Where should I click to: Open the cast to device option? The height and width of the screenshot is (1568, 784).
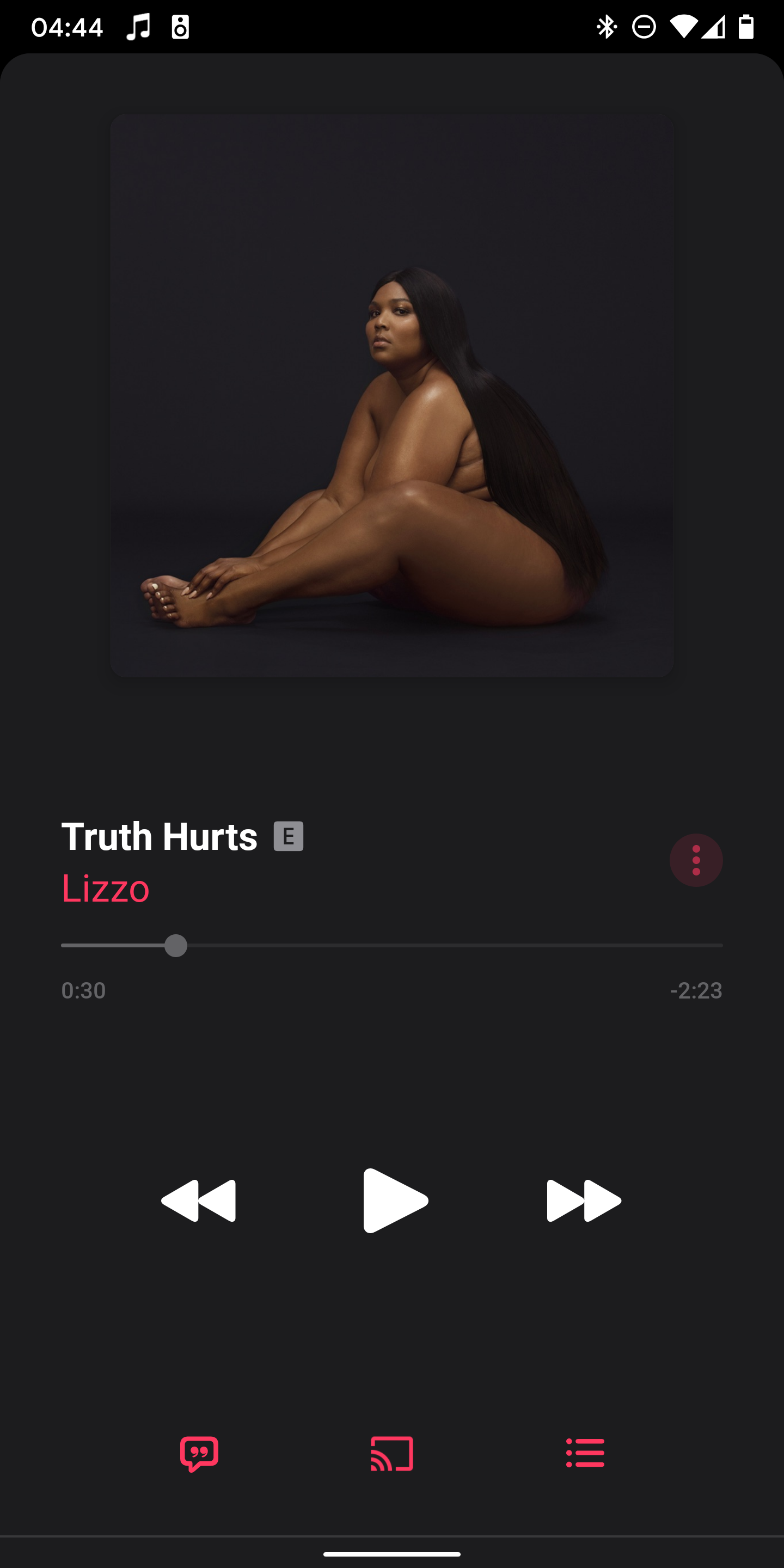pos(392,1454)
